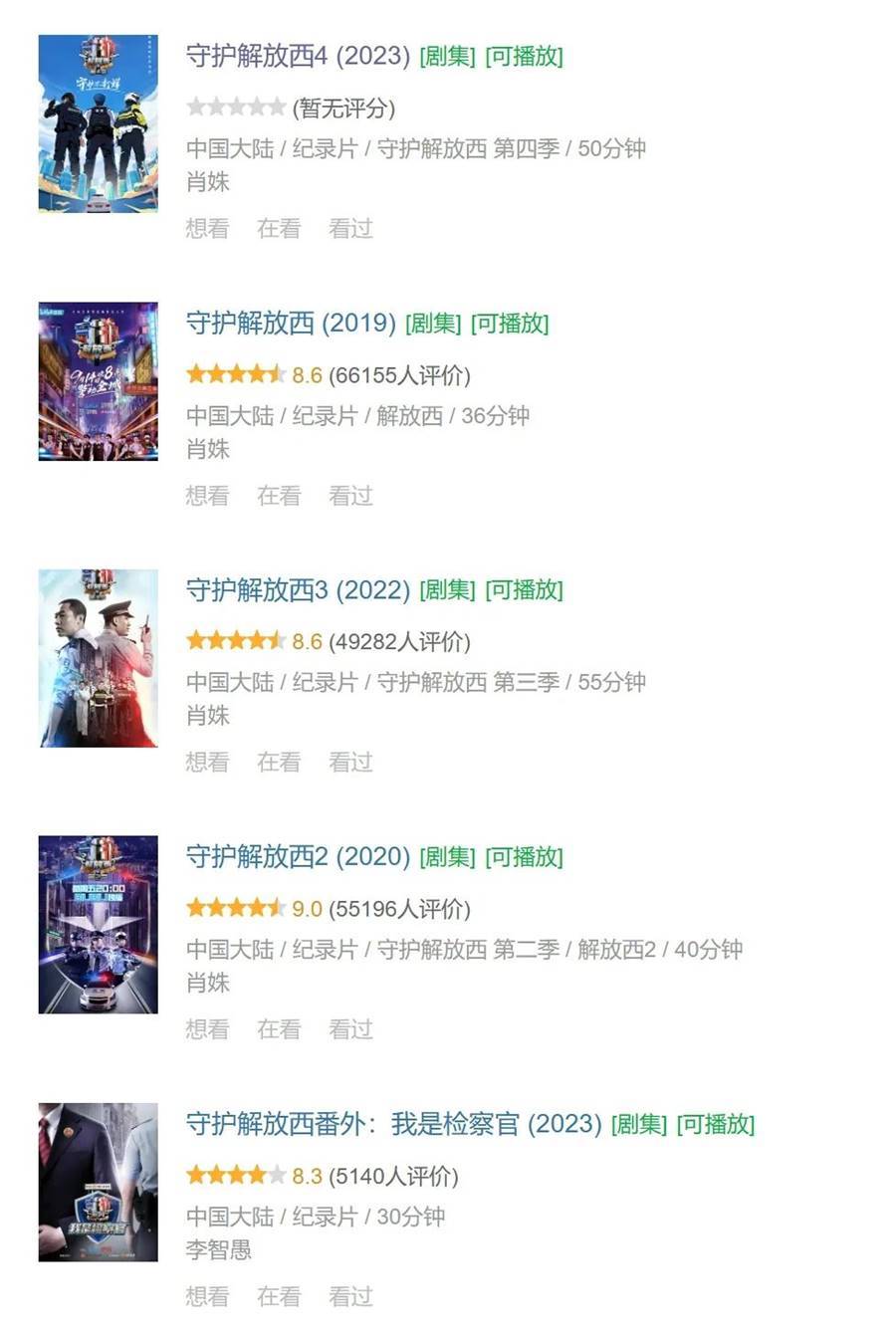This screenshot has width=896, height=1338.
Task: Mark 我是检察官 as 看过
Action: click(350, 1296)
